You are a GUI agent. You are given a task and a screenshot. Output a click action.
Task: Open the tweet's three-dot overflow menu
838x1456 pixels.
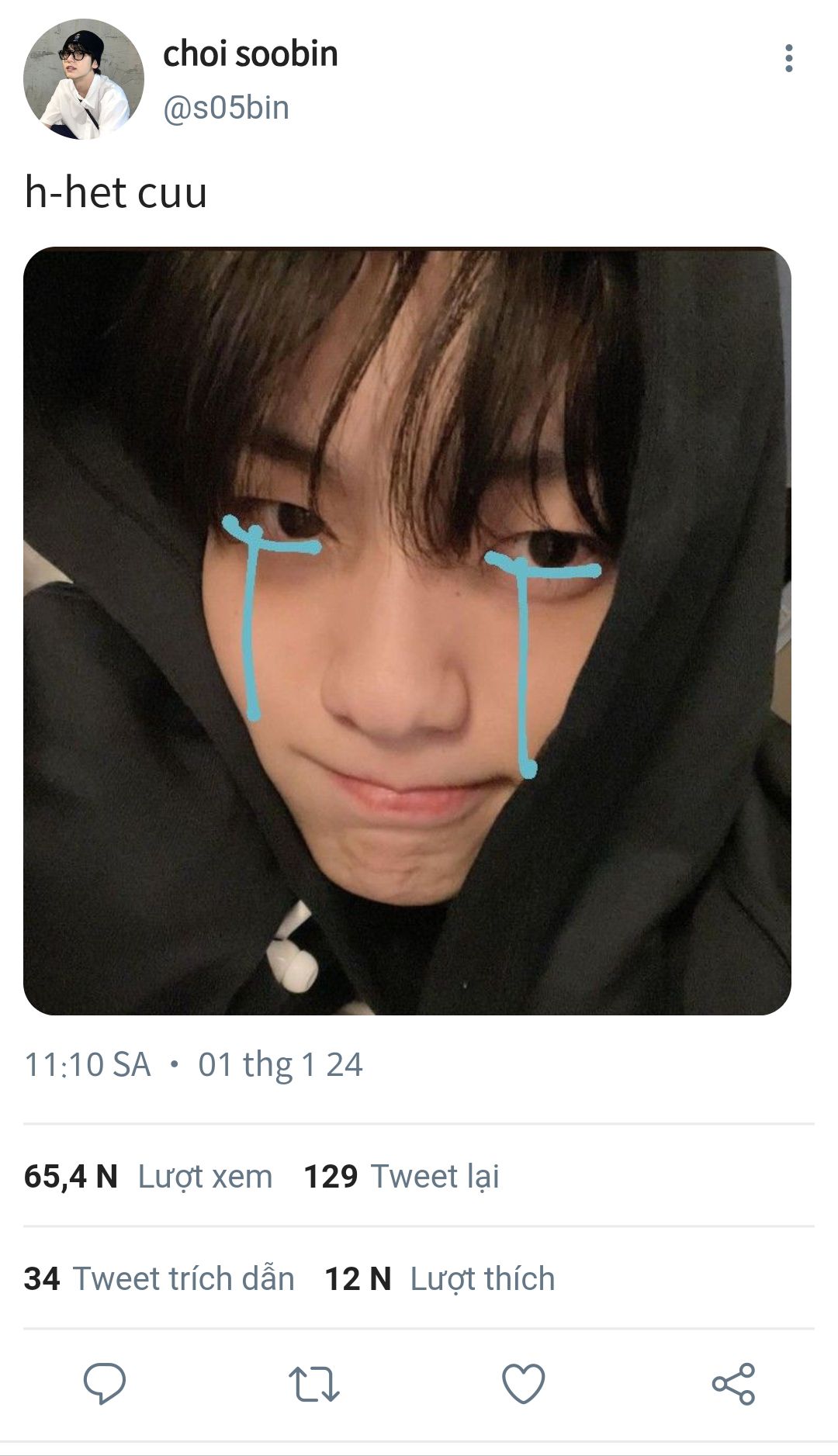click(789, 58)
